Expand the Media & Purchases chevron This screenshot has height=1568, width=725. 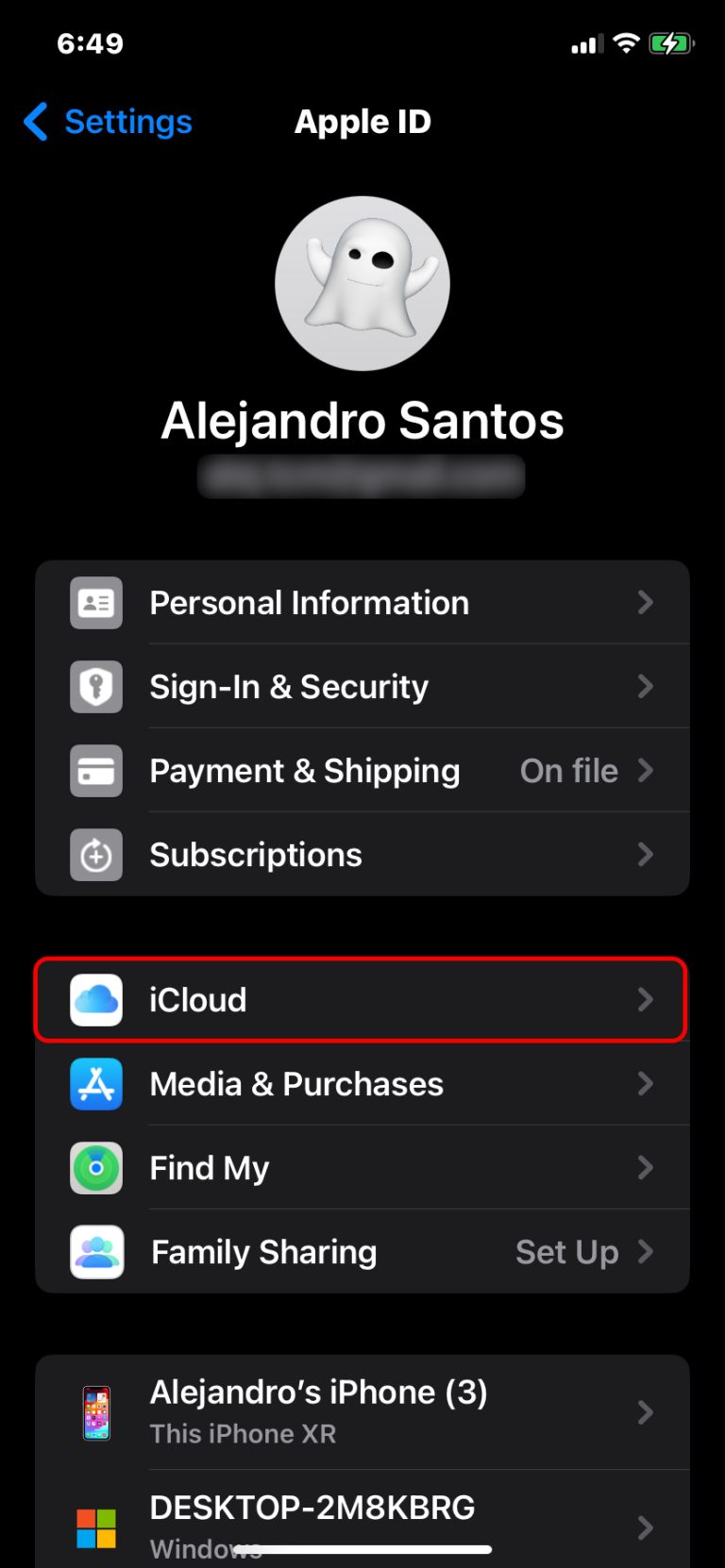tap(646, 1084)
